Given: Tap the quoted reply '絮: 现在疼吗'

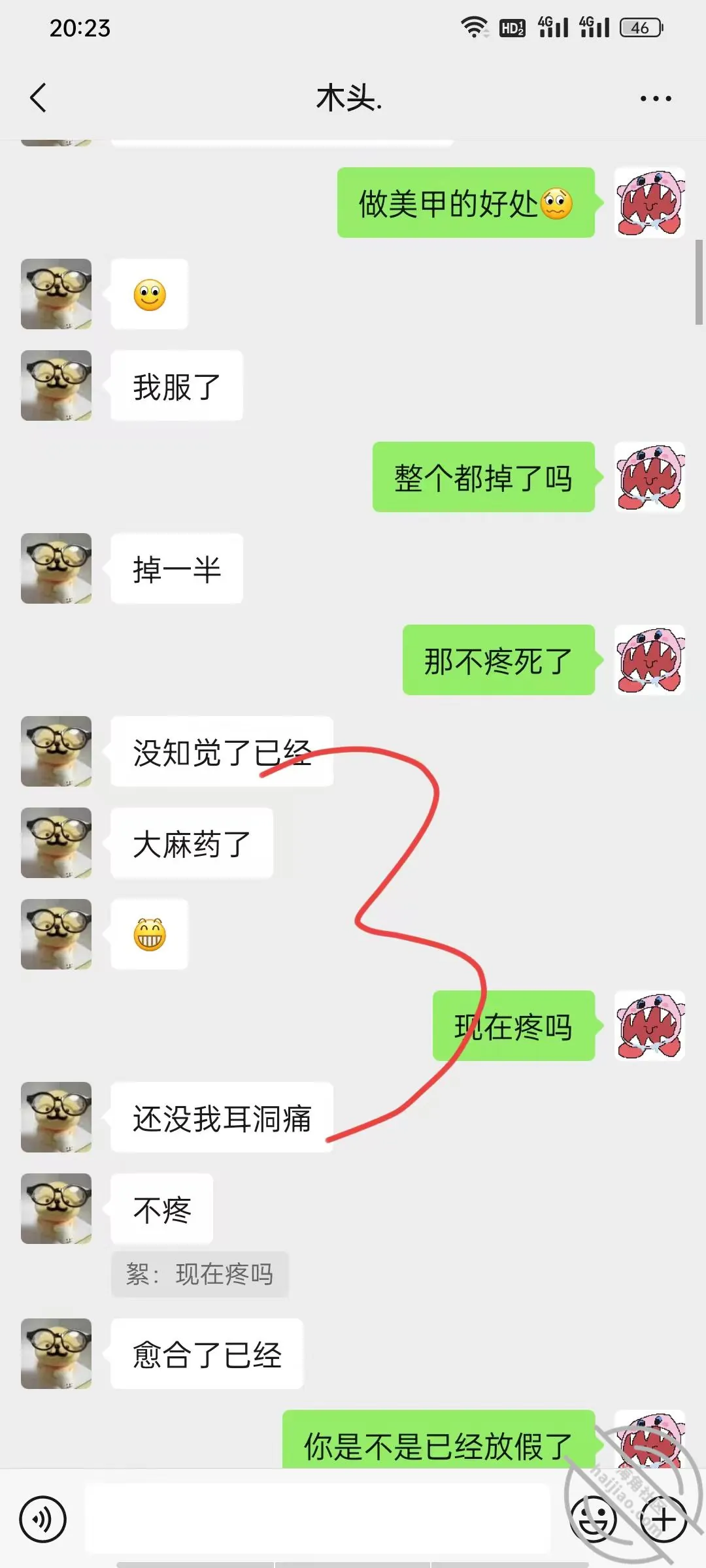Looking at the screenshot, I should point(200,1274).
